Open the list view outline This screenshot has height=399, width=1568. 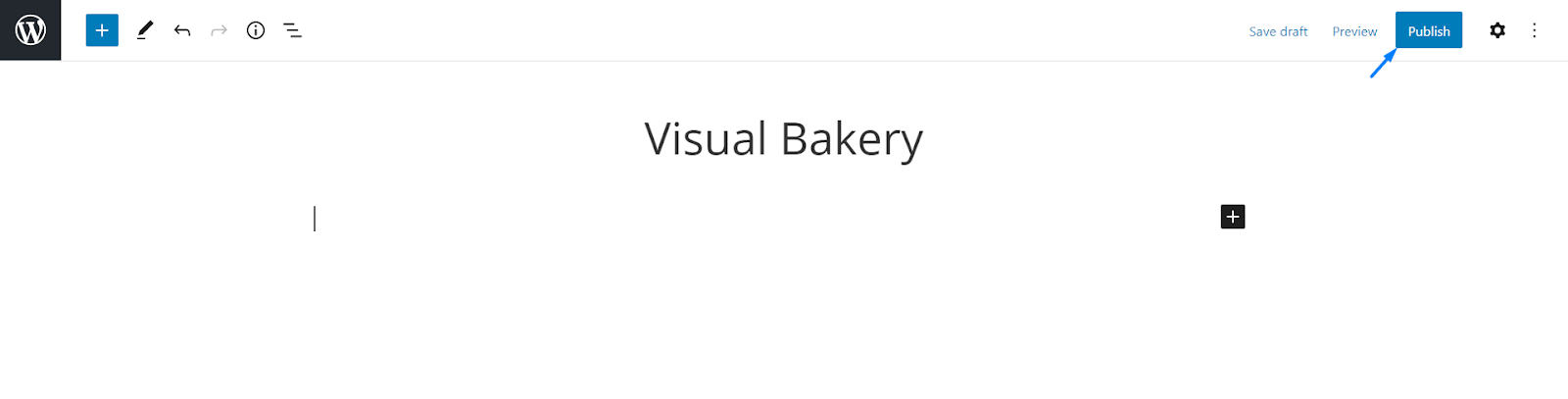(292, 30)
